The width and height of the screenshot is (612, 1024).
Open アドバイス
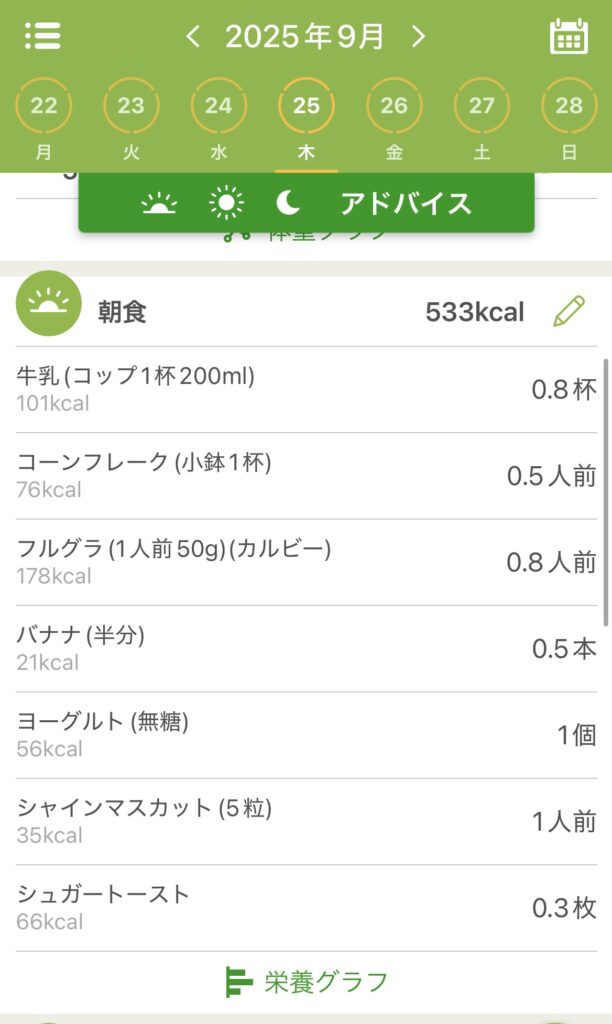(405, 204)
